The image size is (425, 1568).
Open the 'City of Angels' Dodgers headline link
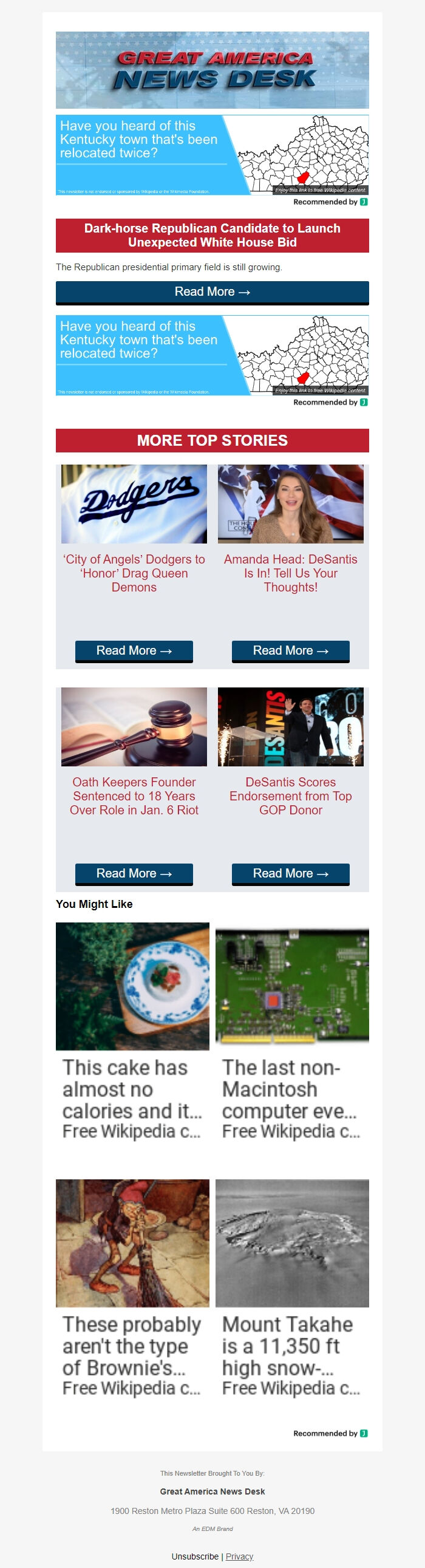coord(134,573)
